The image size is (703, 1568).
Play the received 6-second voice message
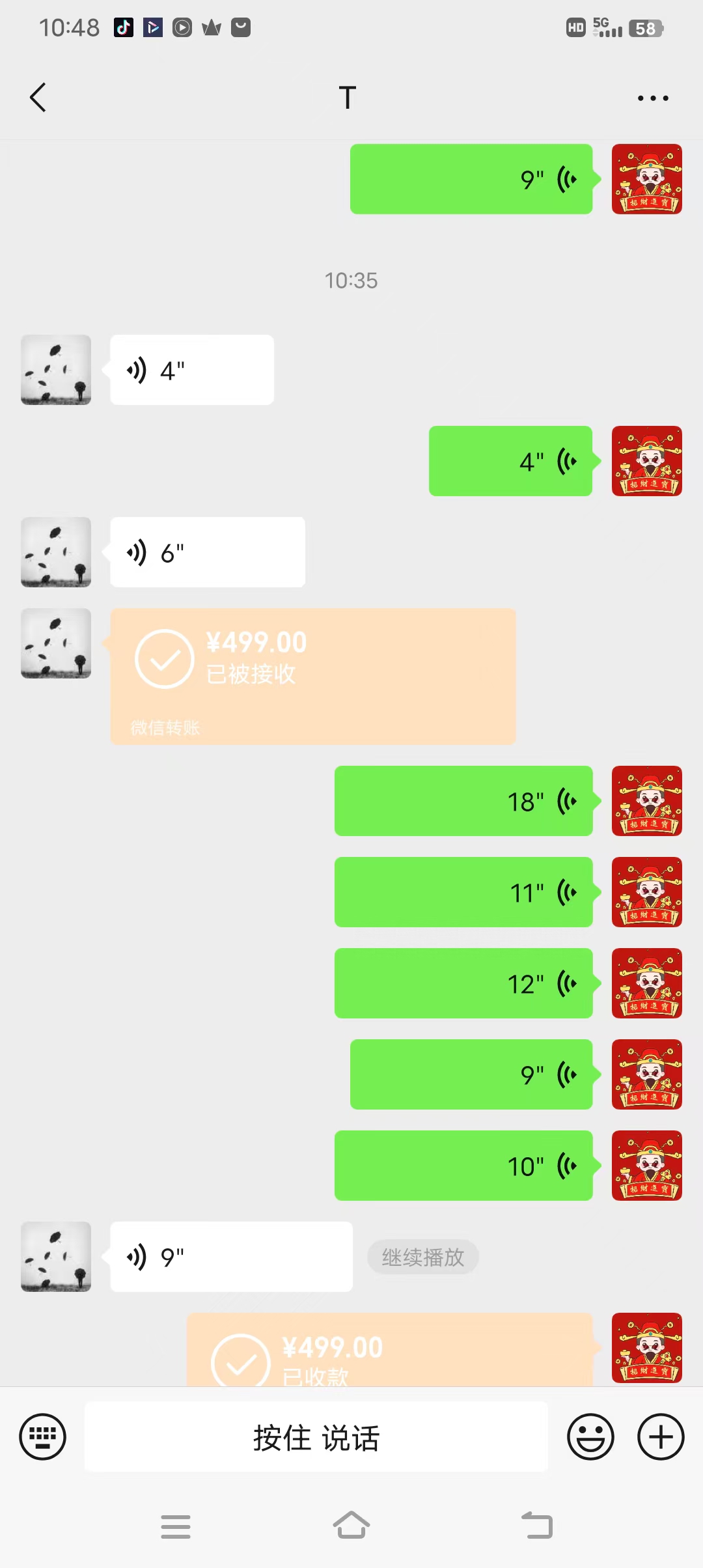point(208,552)
